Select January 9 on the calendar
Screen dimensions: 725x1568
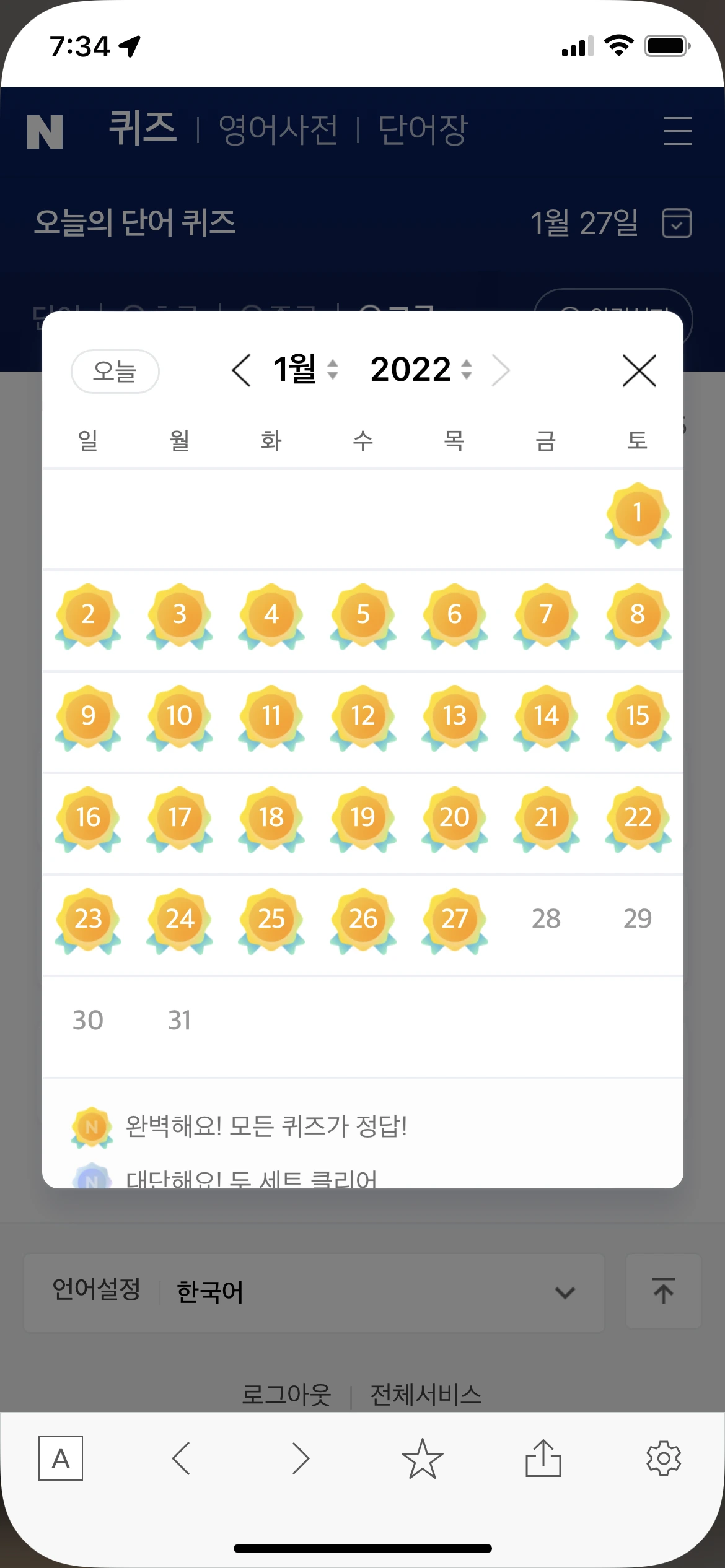pyautogui.click(x=88, y=716)
